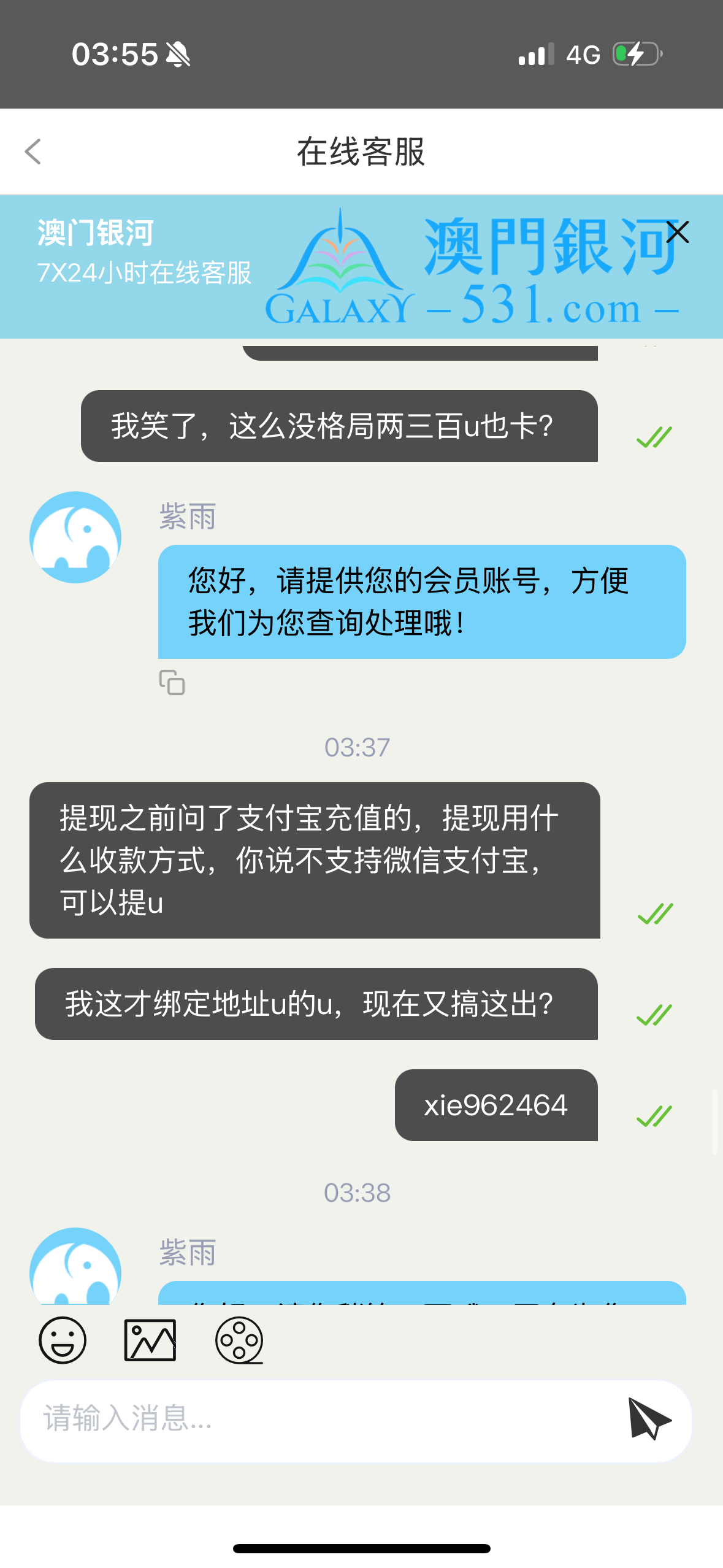Open the emoji picker

(63, 1340)
